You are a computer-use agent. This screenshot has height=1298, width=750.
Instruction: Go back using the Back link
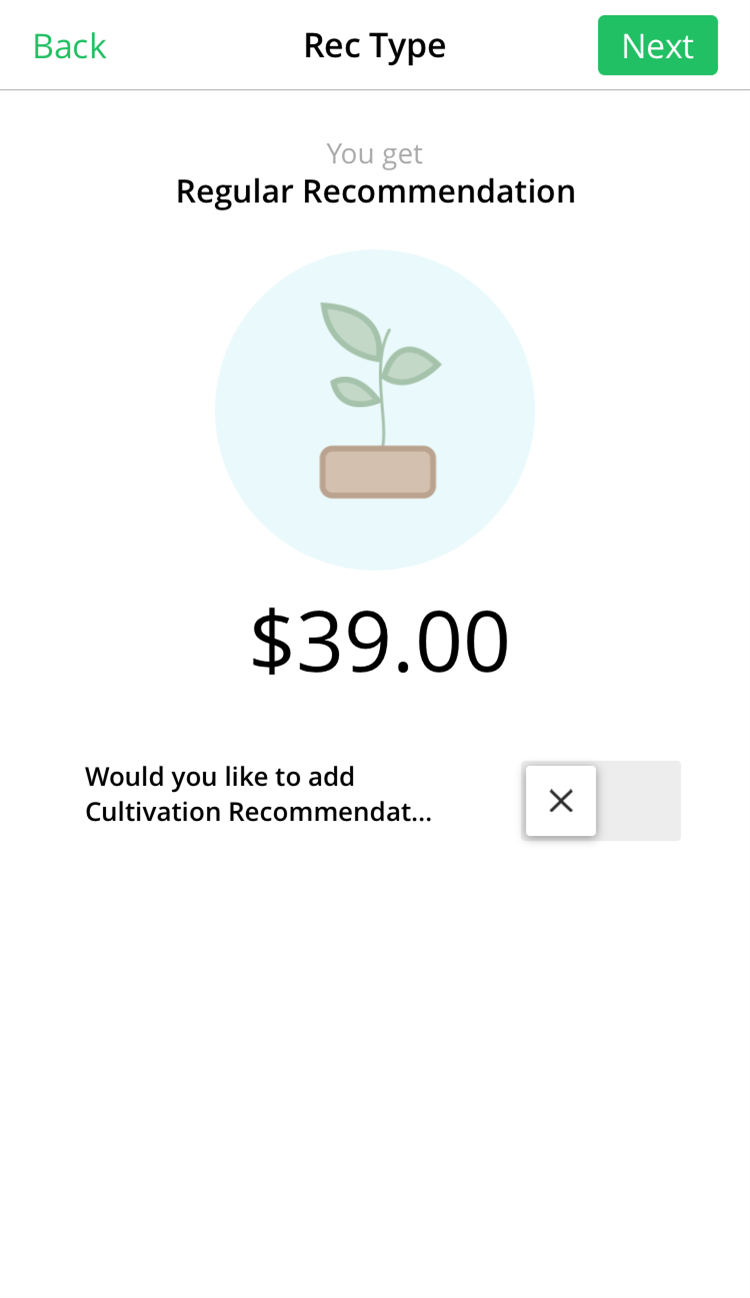[x=69, y=46]
